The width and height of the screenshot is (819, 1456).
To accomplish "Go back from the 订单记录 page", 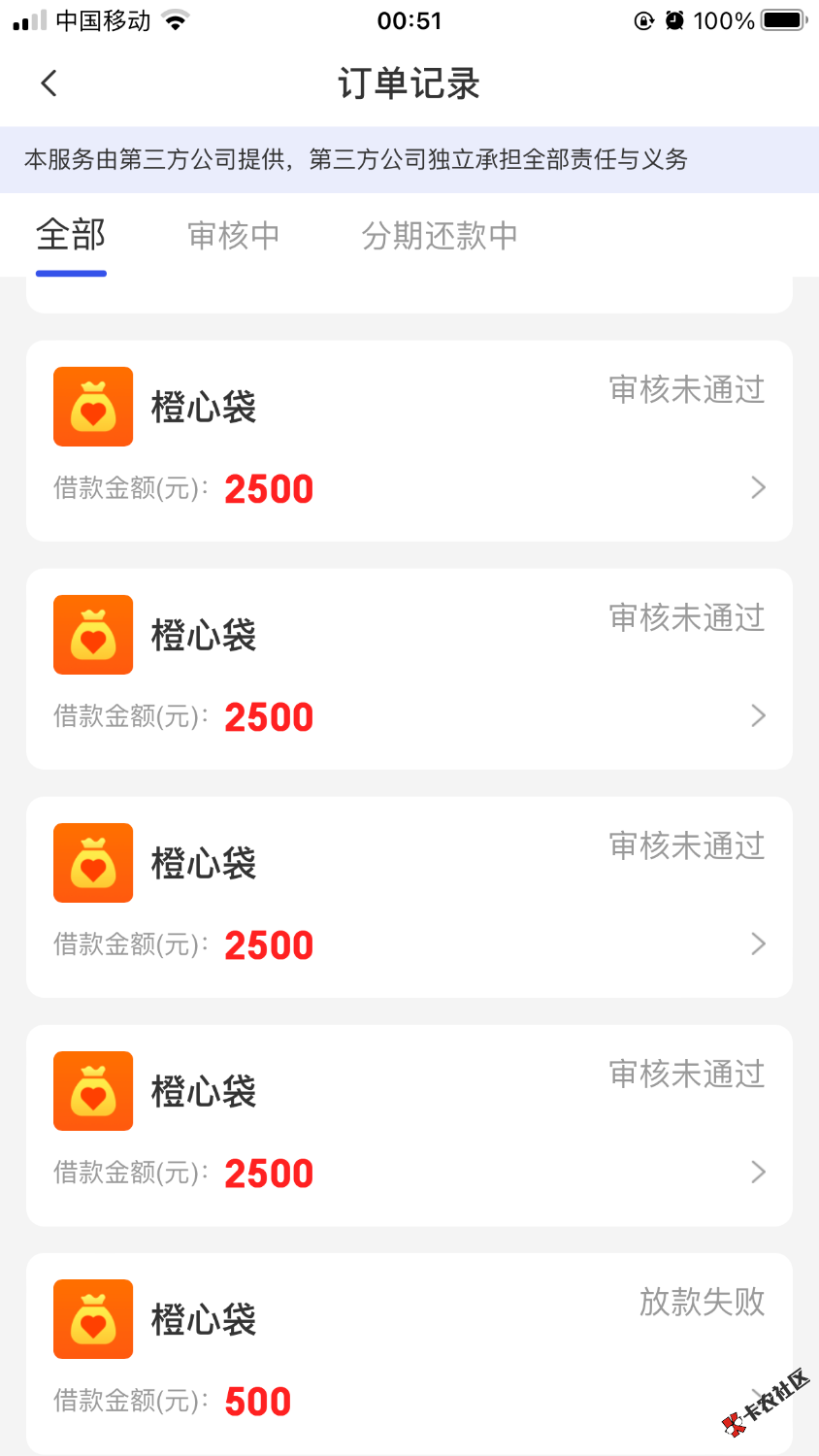I will pyautogui.click(x=49, y=83).
